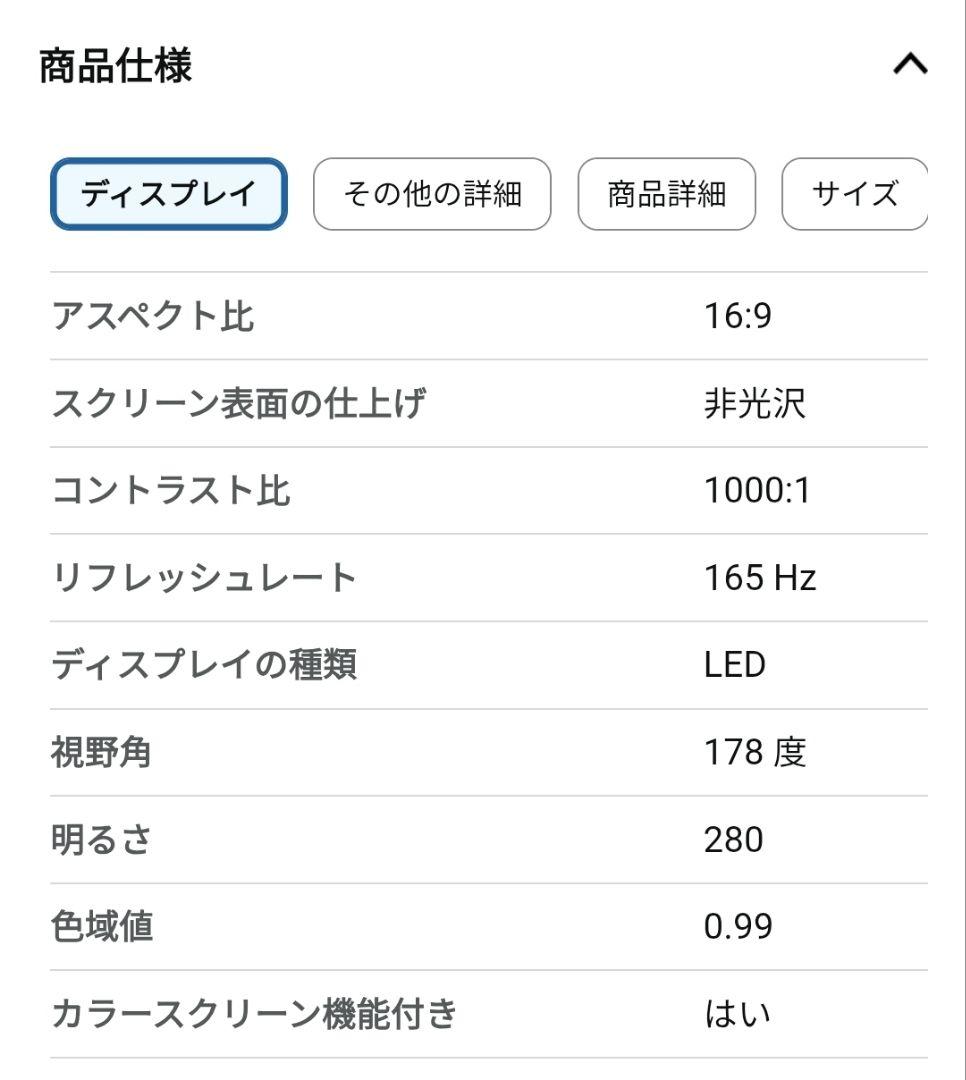Select the ディスプレイ tab
Screen dimensions: 966x1080
(170, 195)
